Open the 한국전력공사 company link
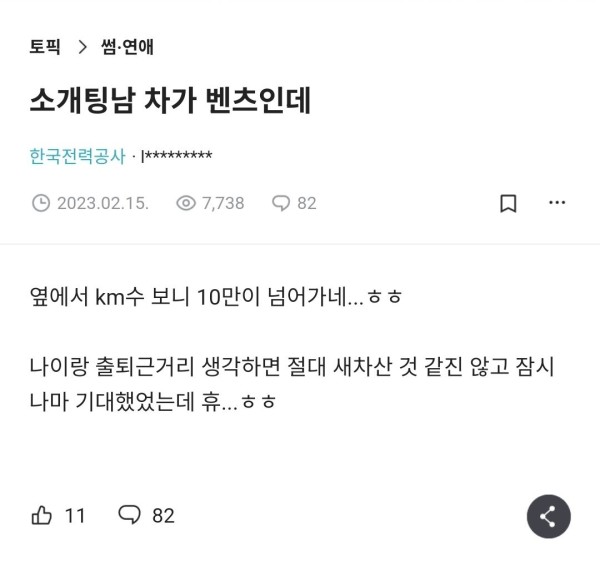 pos(77,156)
